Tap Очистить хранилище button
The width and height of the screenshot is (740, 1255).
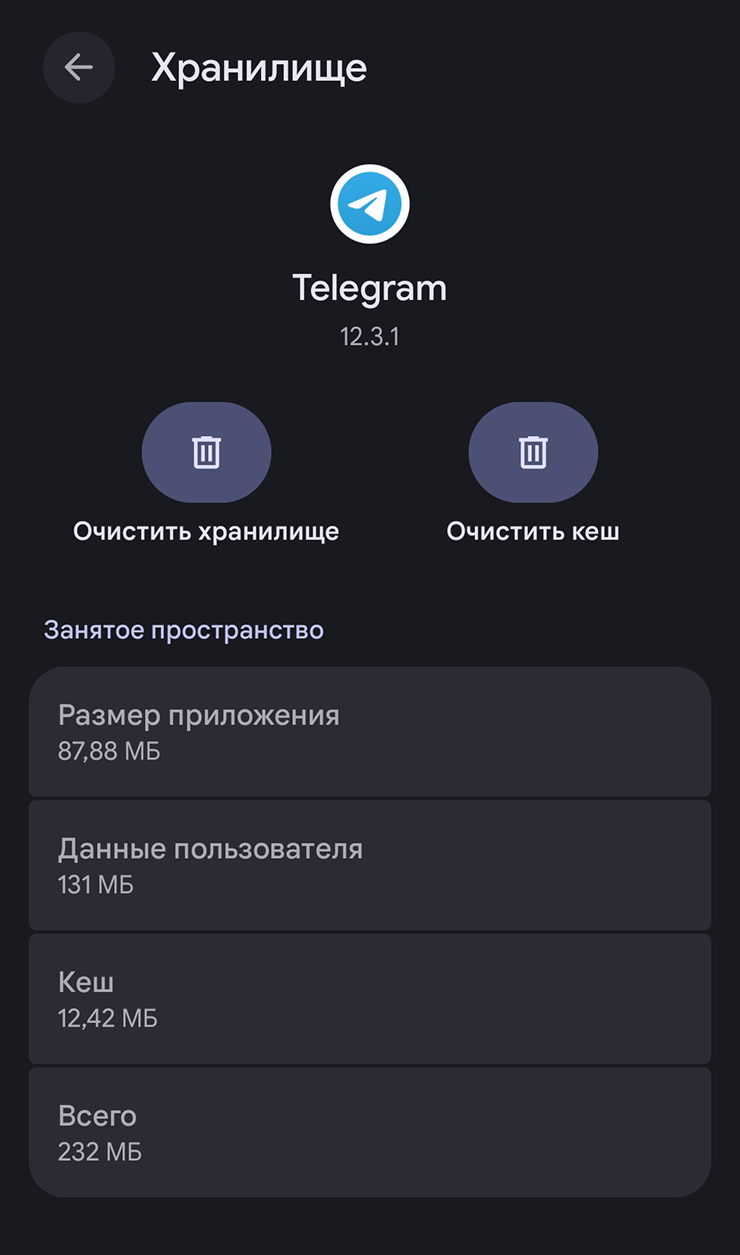click(206, 453)
